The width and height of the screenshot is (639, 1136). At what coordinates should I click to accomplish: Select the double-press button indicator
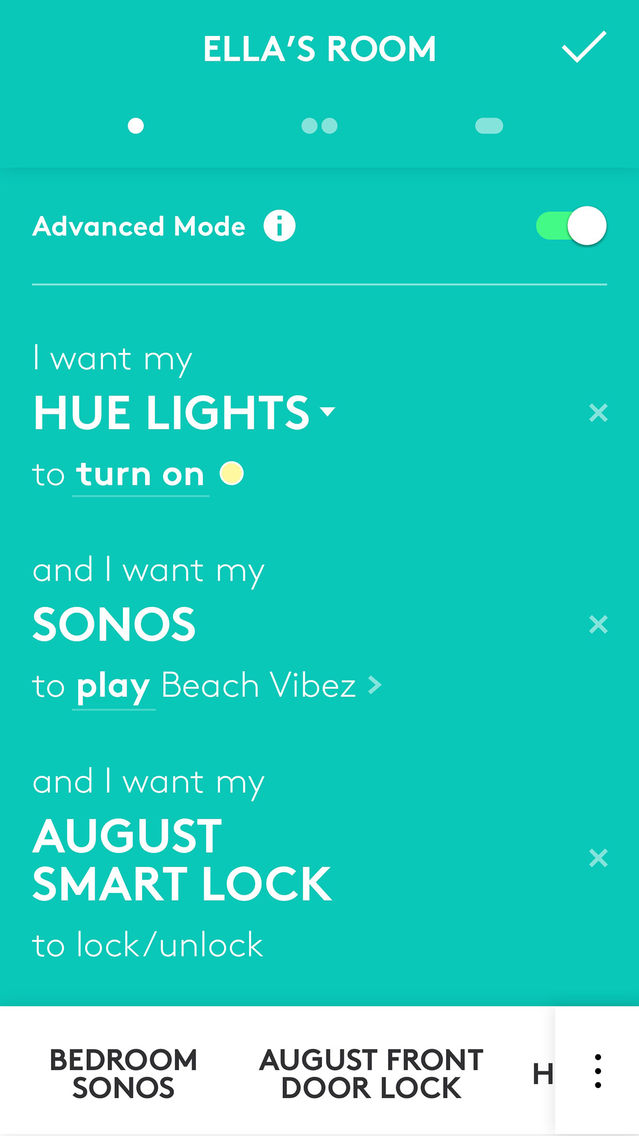[319, 126]
